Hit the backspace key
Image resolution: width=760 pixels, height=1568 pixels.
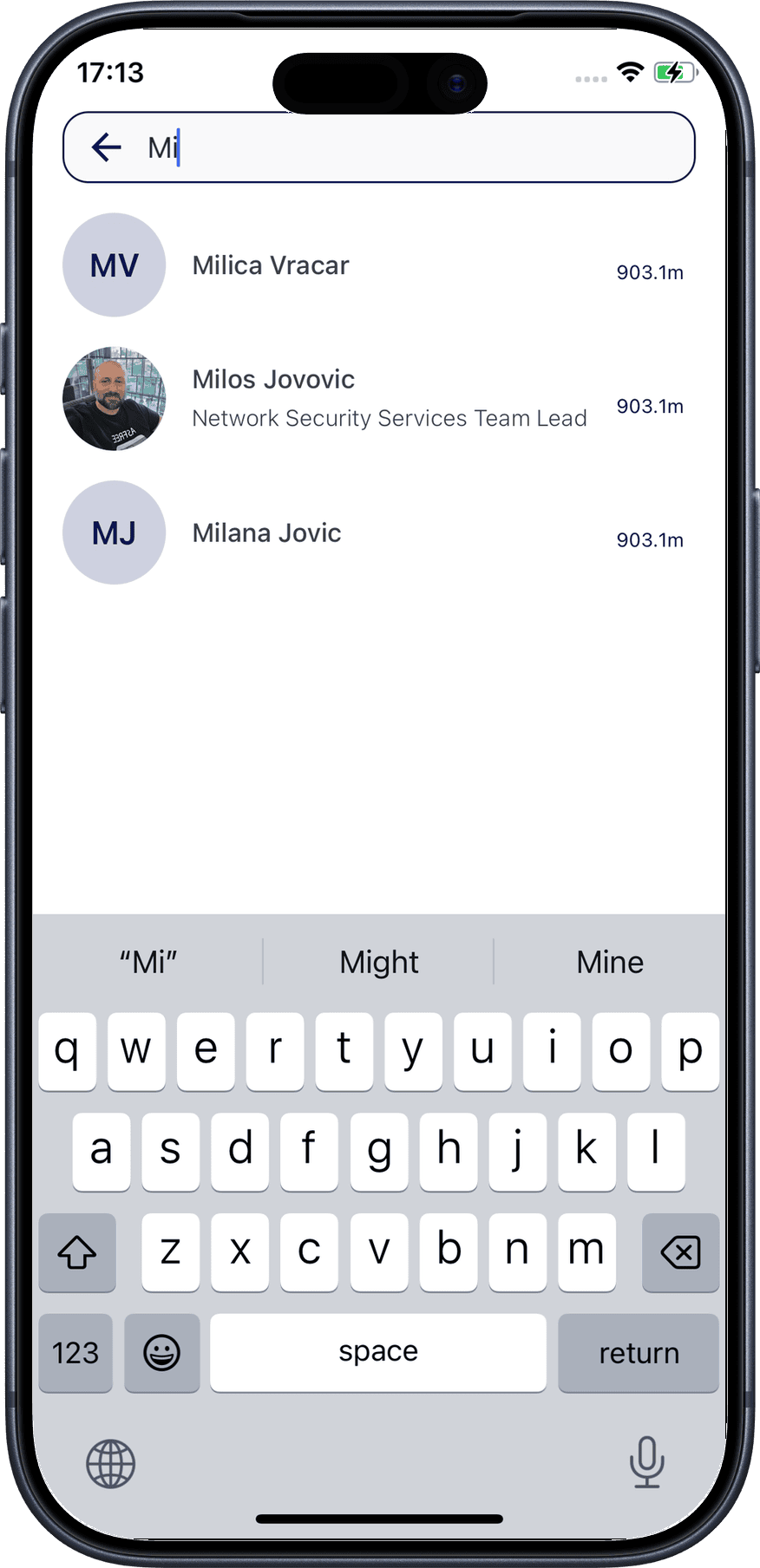click(680, 1252)
